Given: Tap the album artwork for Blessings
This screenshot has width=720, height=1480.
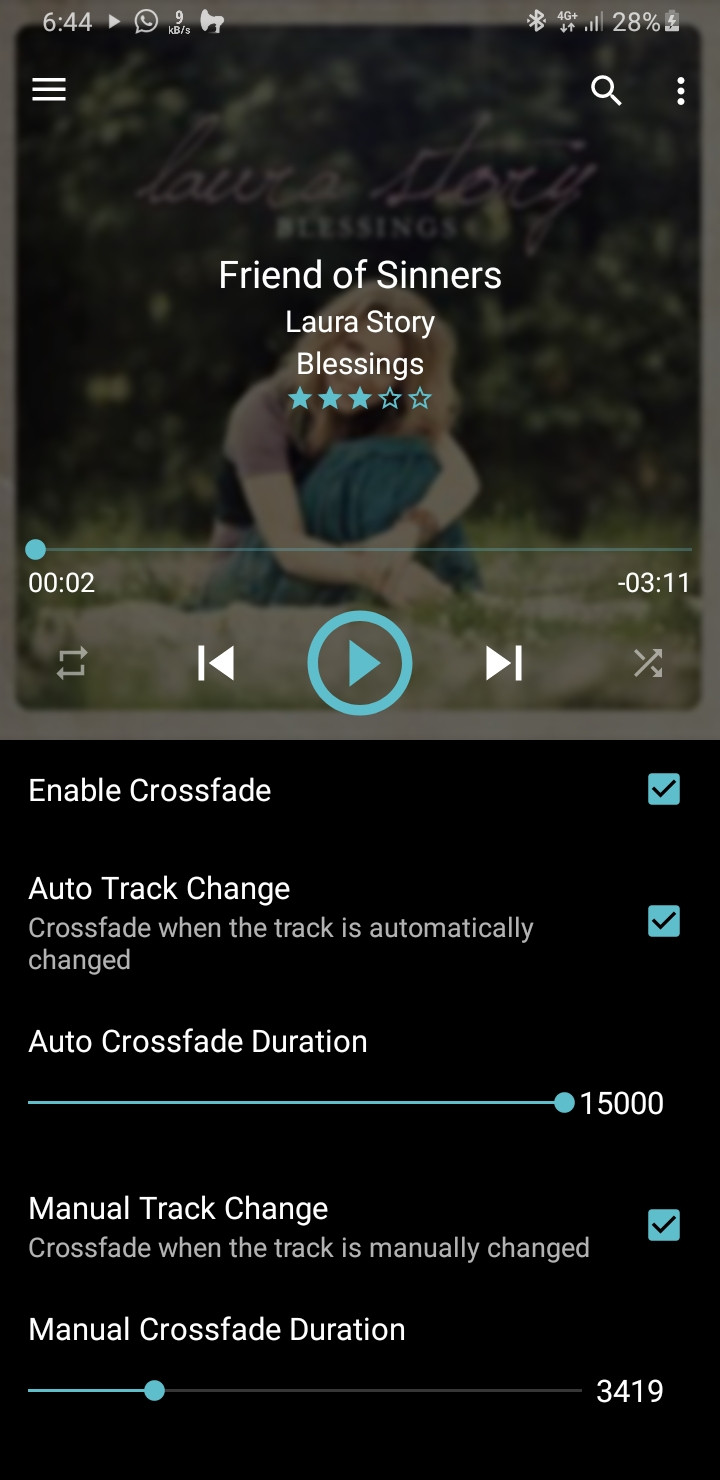Looking at the screenshot, I should (x=360, y=180).
